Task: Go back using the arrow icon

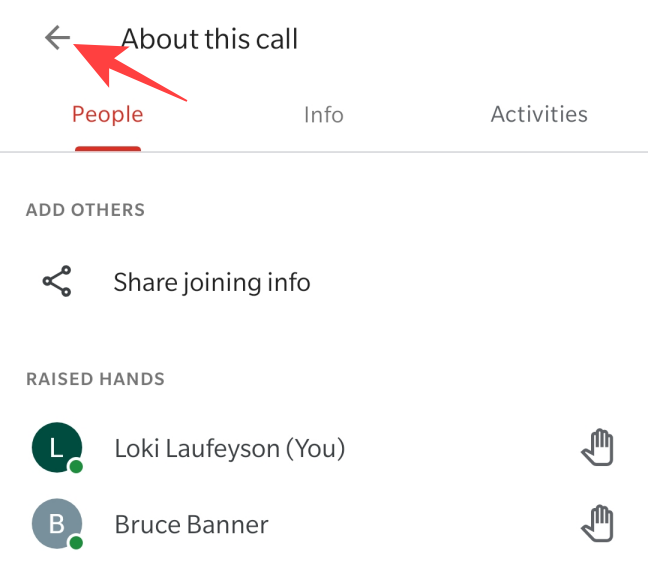Action: tap(57, 39)
